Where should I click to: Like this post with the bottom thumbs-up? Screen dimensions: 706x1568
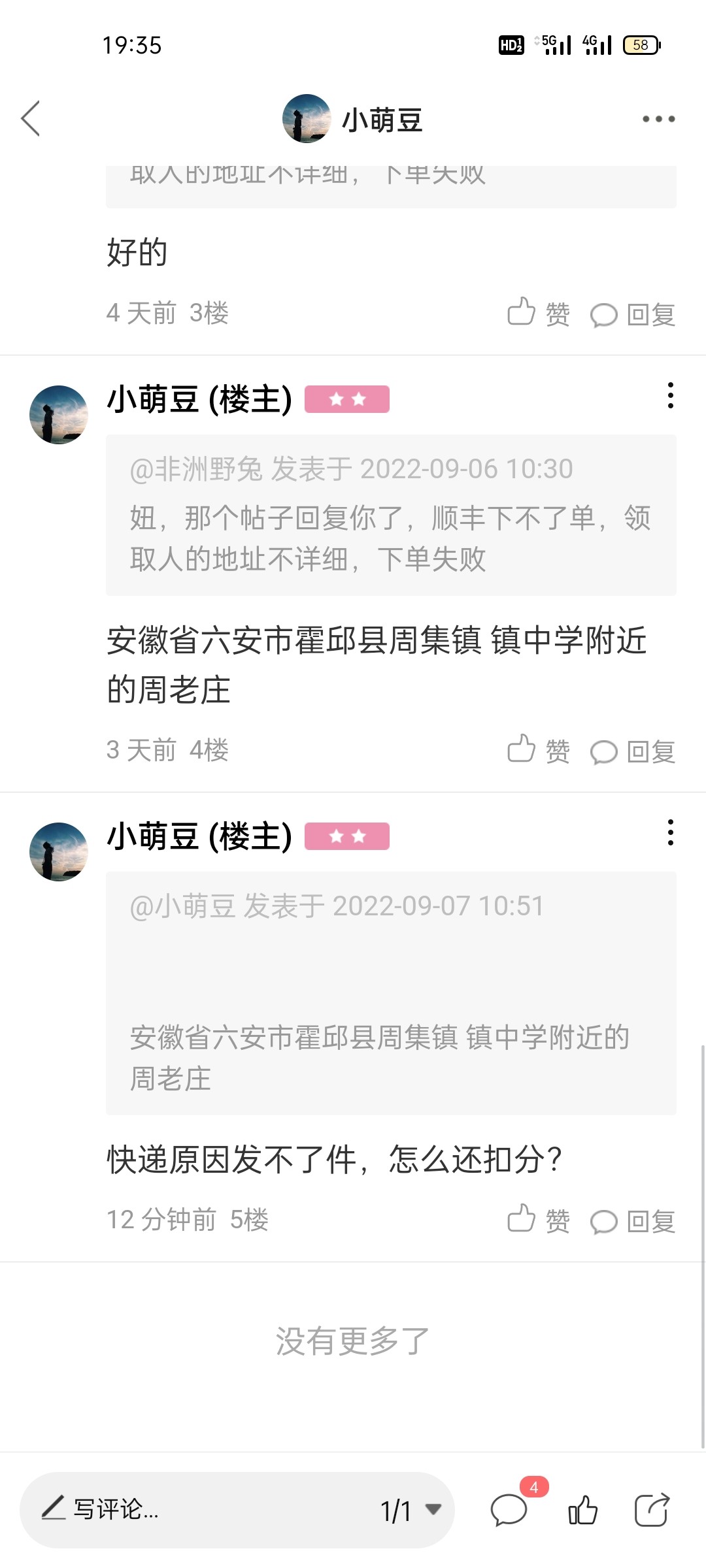click(x=582, y=1510)
